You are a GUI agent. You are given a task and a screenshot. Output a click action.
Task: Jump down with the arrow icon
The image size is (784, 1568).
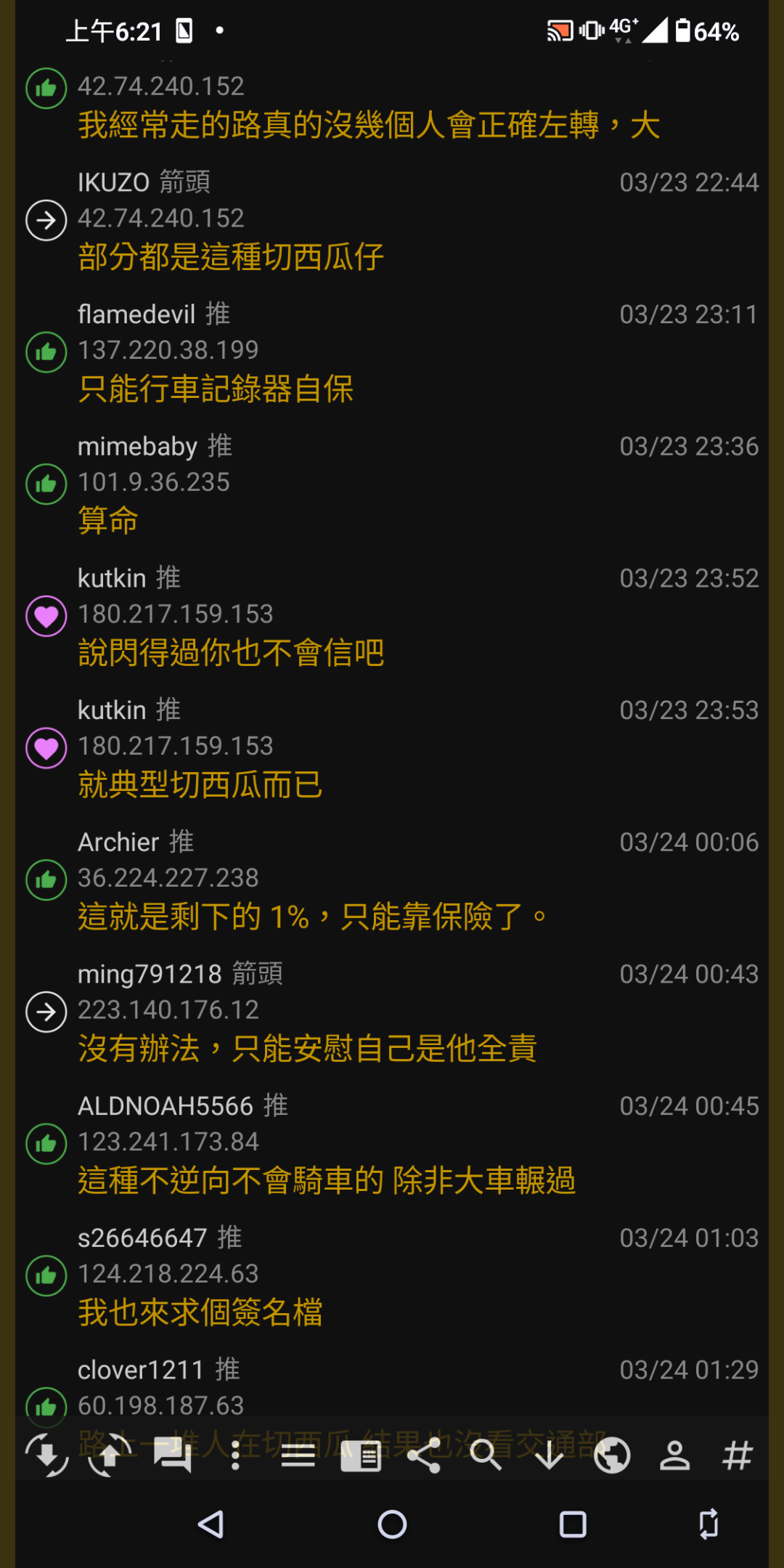550,1455
